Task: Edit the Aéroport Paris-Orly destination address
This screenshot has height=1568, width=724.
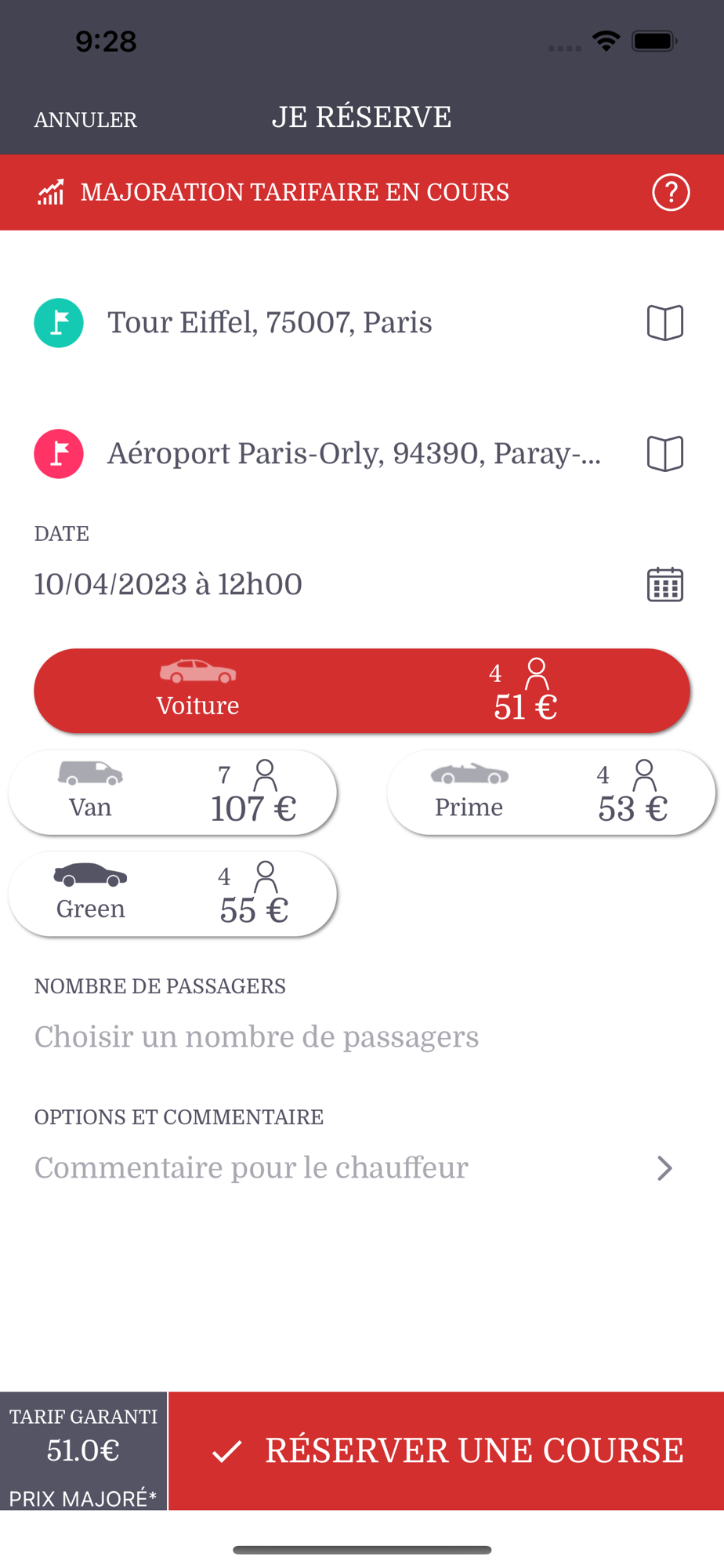Action: tap(354, 453)
